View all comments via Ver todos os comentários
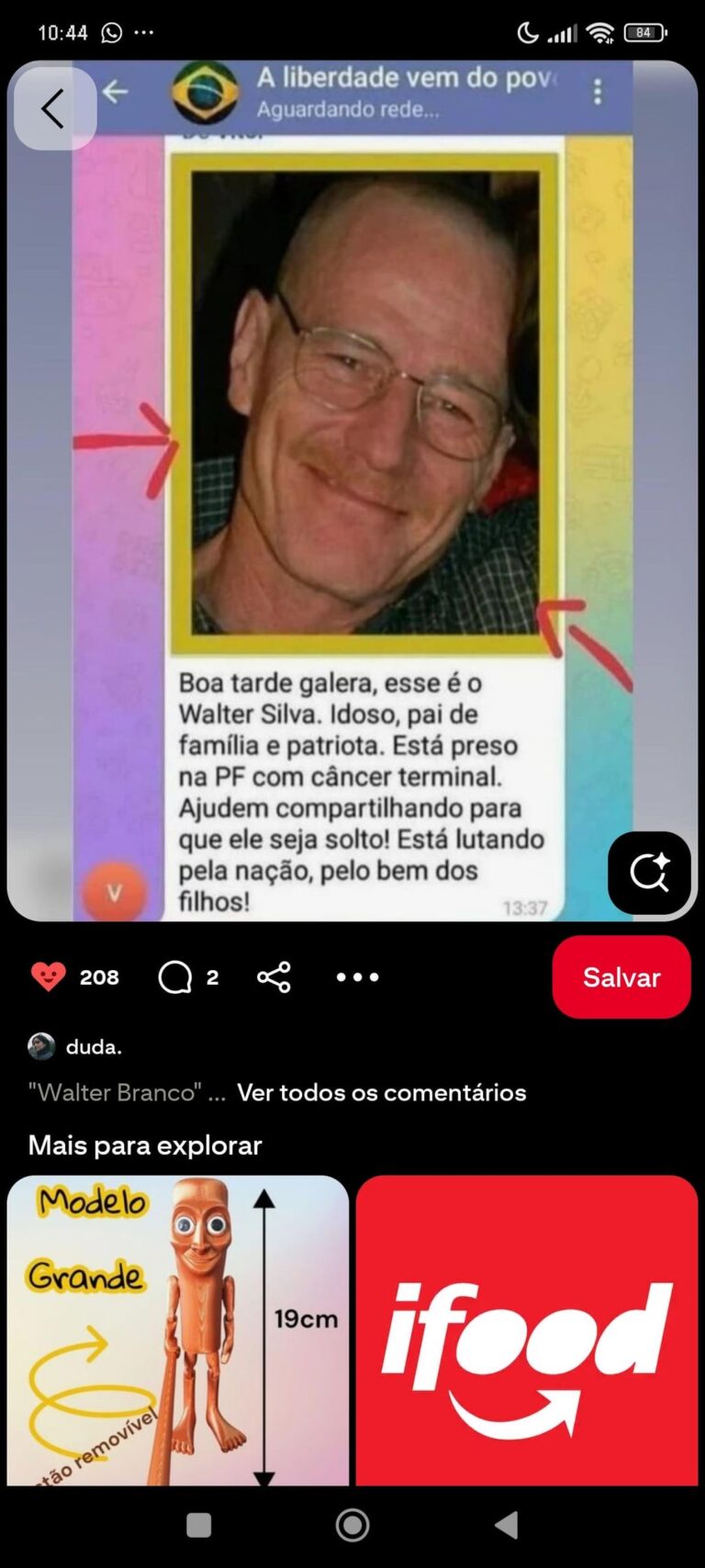The image size is (705, 1568). (x=381, y=1092)
